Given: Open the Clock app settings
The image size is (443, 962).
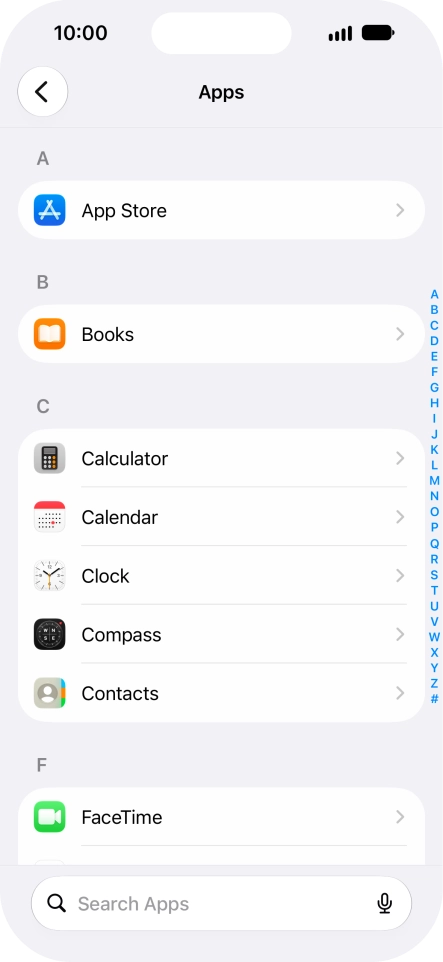Looking at the screenshot, I should click(222, 575).
